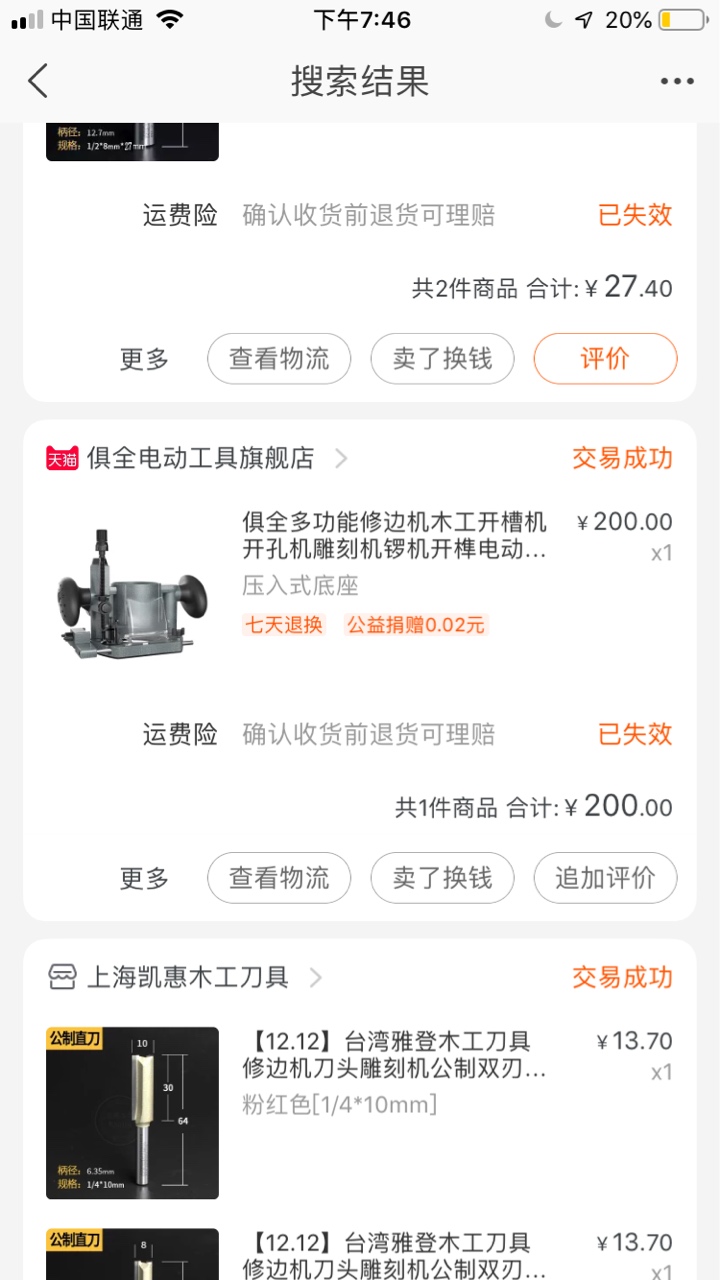This screenshot has height=1280, width=720.
Task: Open 查看物流 for the ¥27.40 order
Action: pyautogui.click(x=279, y=359)
